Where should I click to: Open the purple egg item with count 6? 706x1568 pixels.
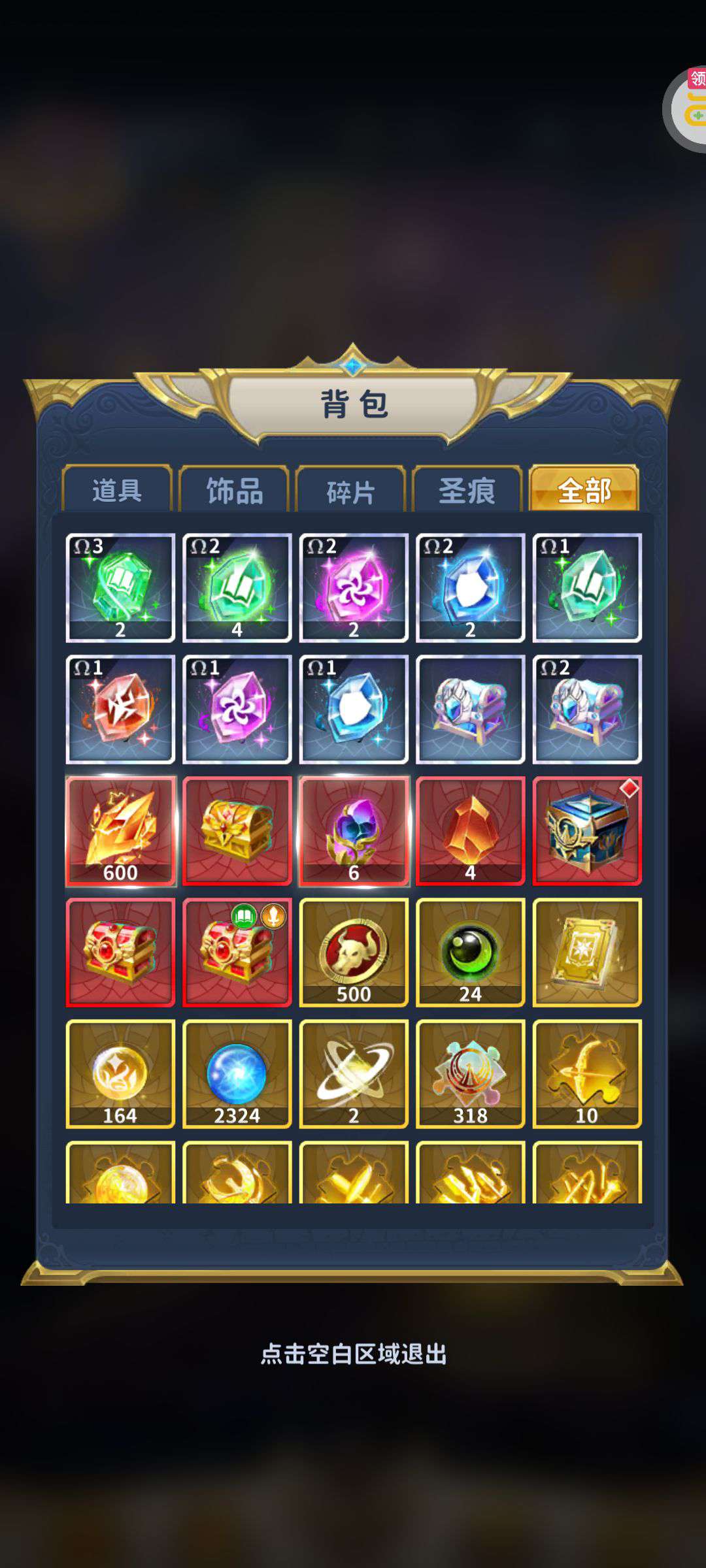point(354,831)
